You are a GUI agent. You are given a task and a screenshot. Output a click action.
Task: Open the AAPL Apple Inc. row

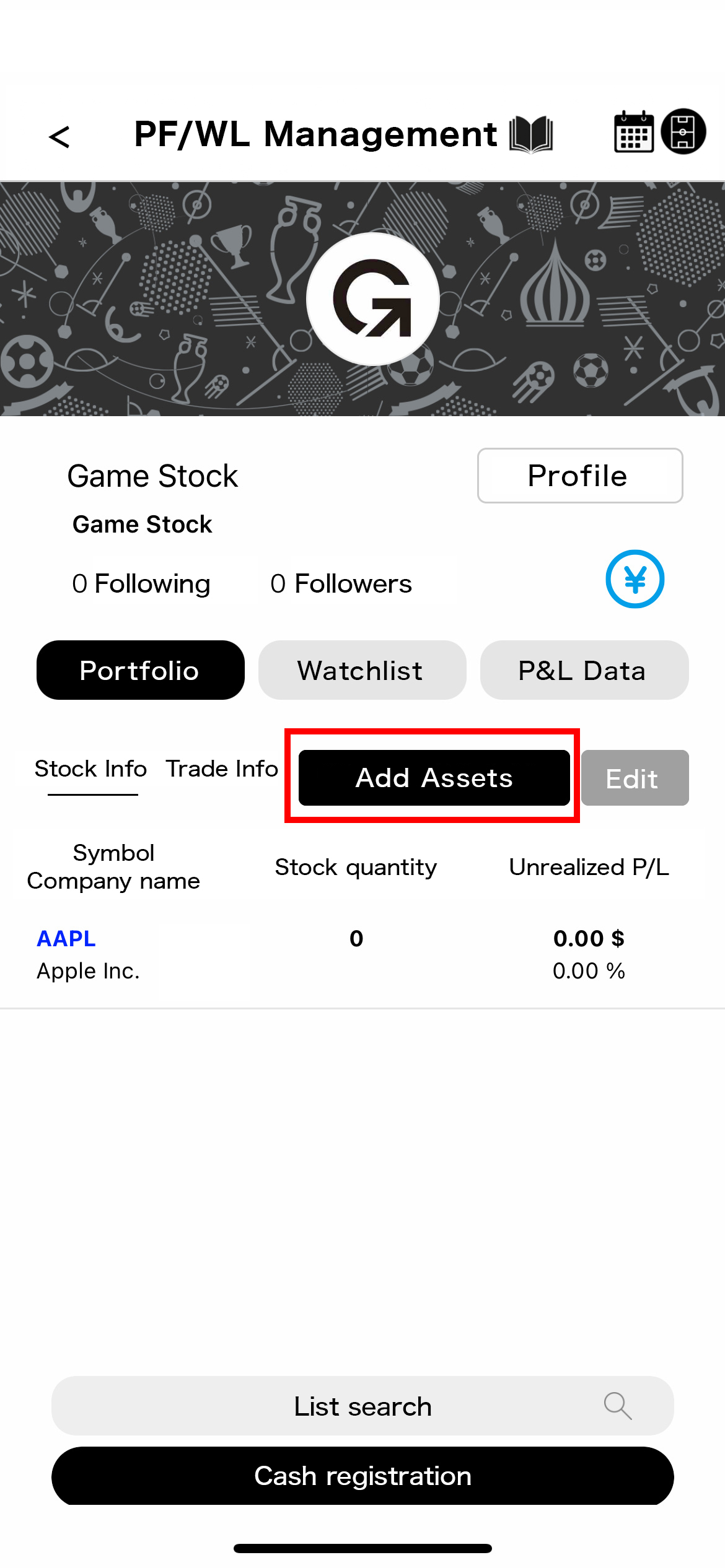pos(362,954)
